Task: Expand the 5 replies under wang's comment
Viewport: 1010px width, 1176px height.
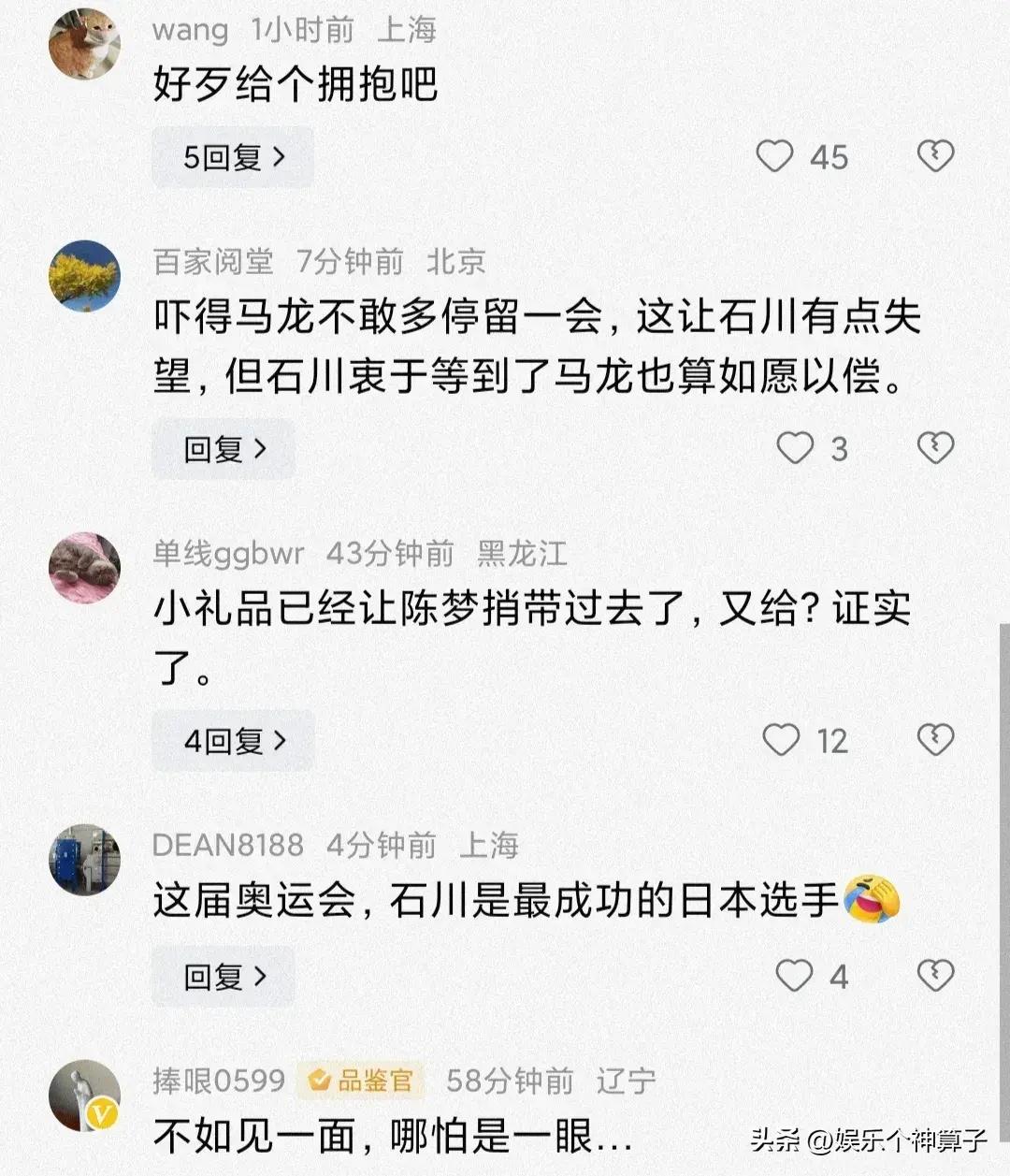Action: pos(232,157)
